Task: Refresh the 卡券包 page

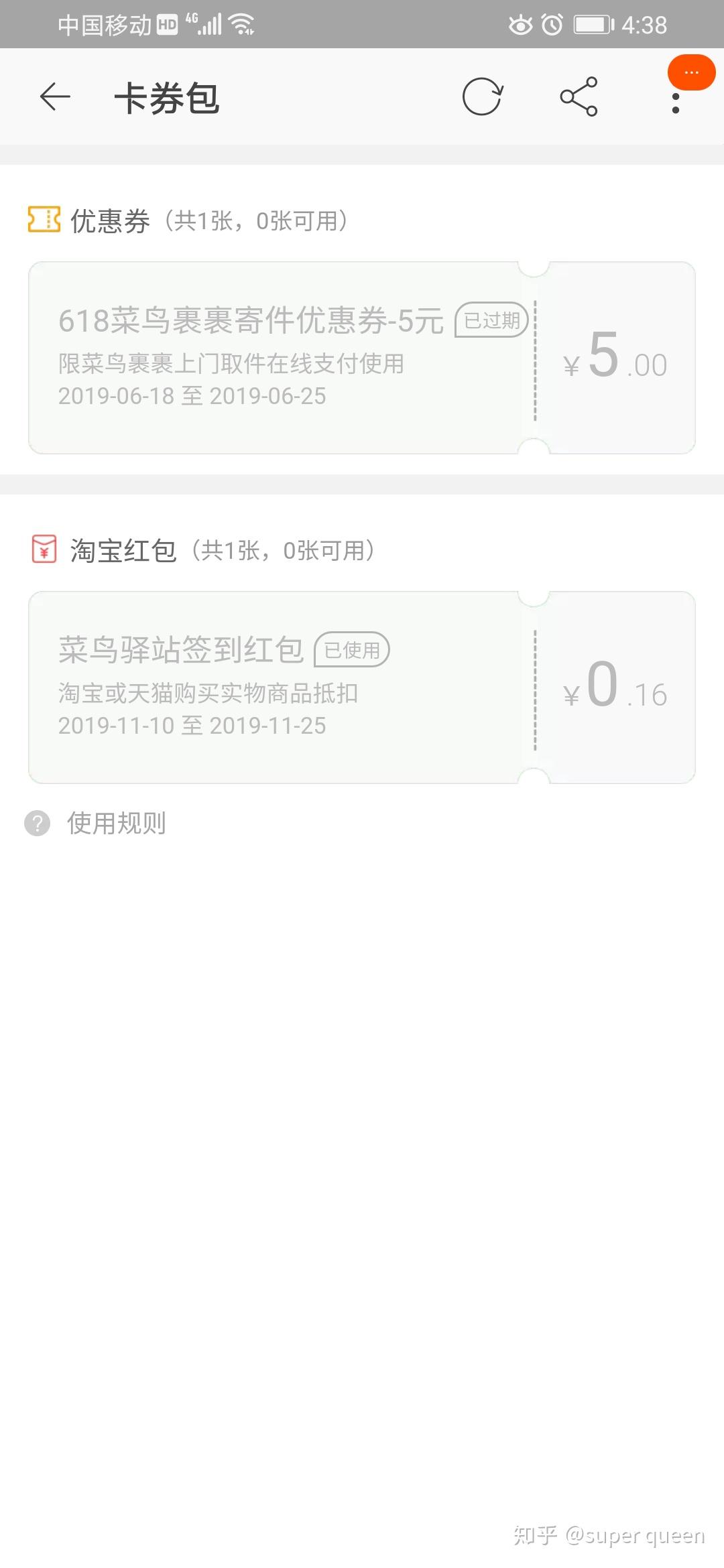Action: tap(482, 97)
